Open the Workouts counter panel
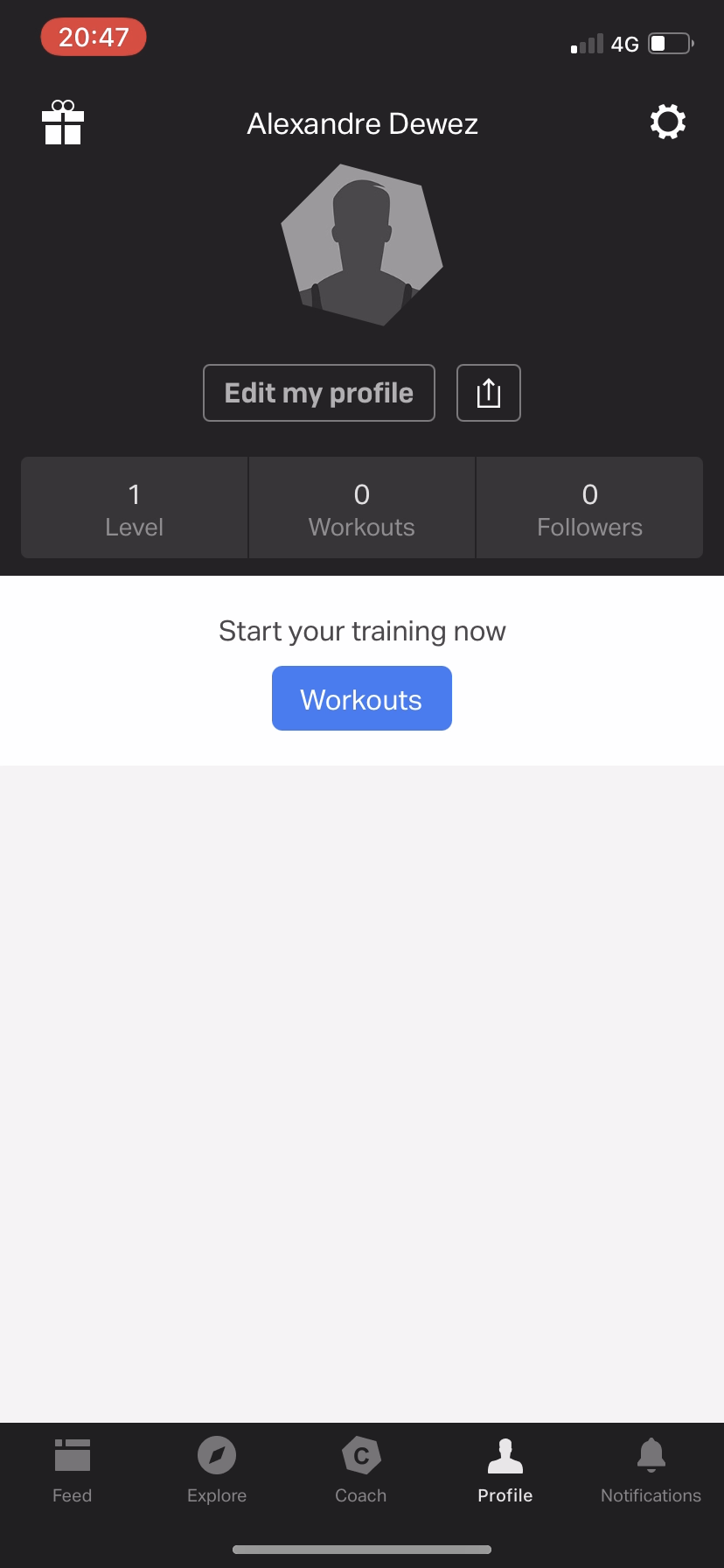 [x=361, y=507]
